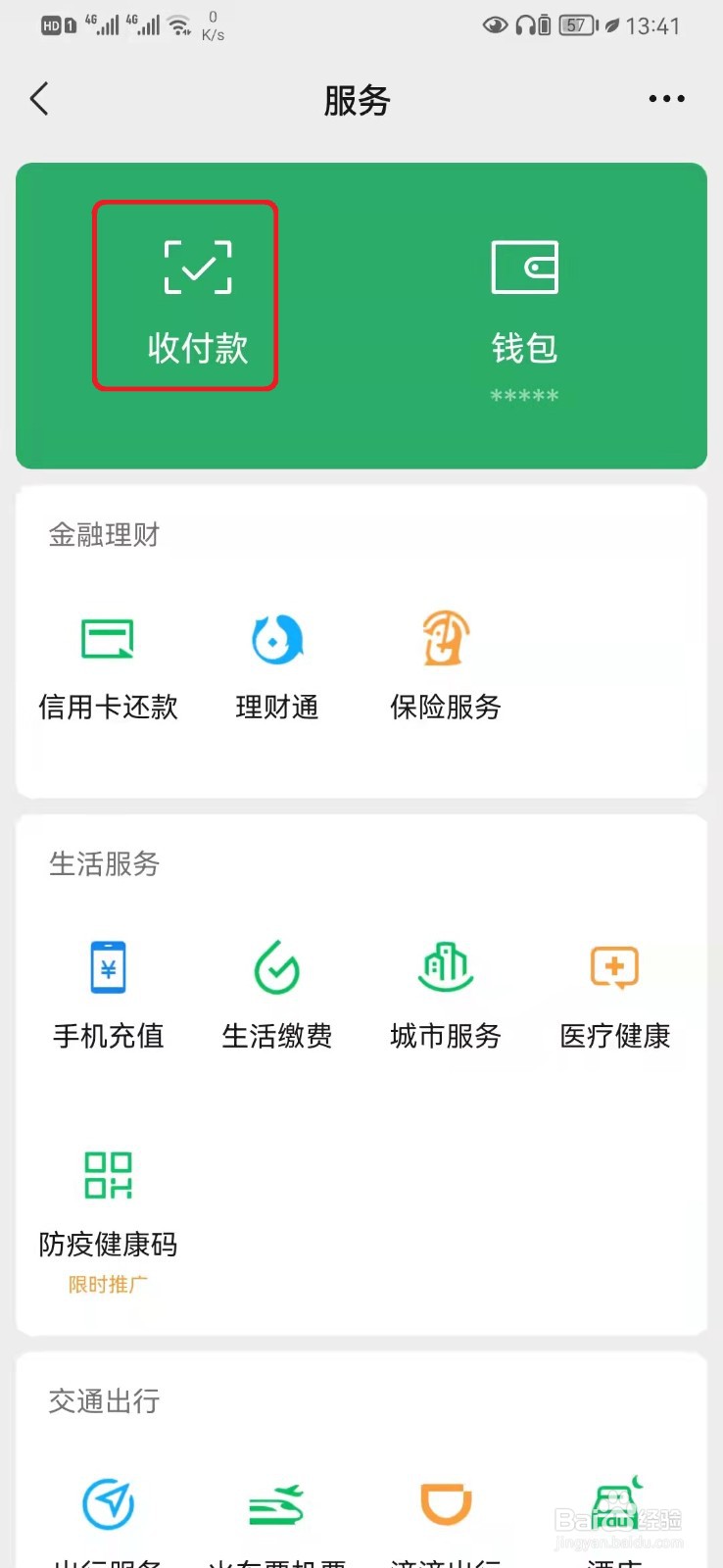Go back with the top-left arrow
This screenshot has height=1568, width=723.
pyautogui.click(x=39, y=98)
